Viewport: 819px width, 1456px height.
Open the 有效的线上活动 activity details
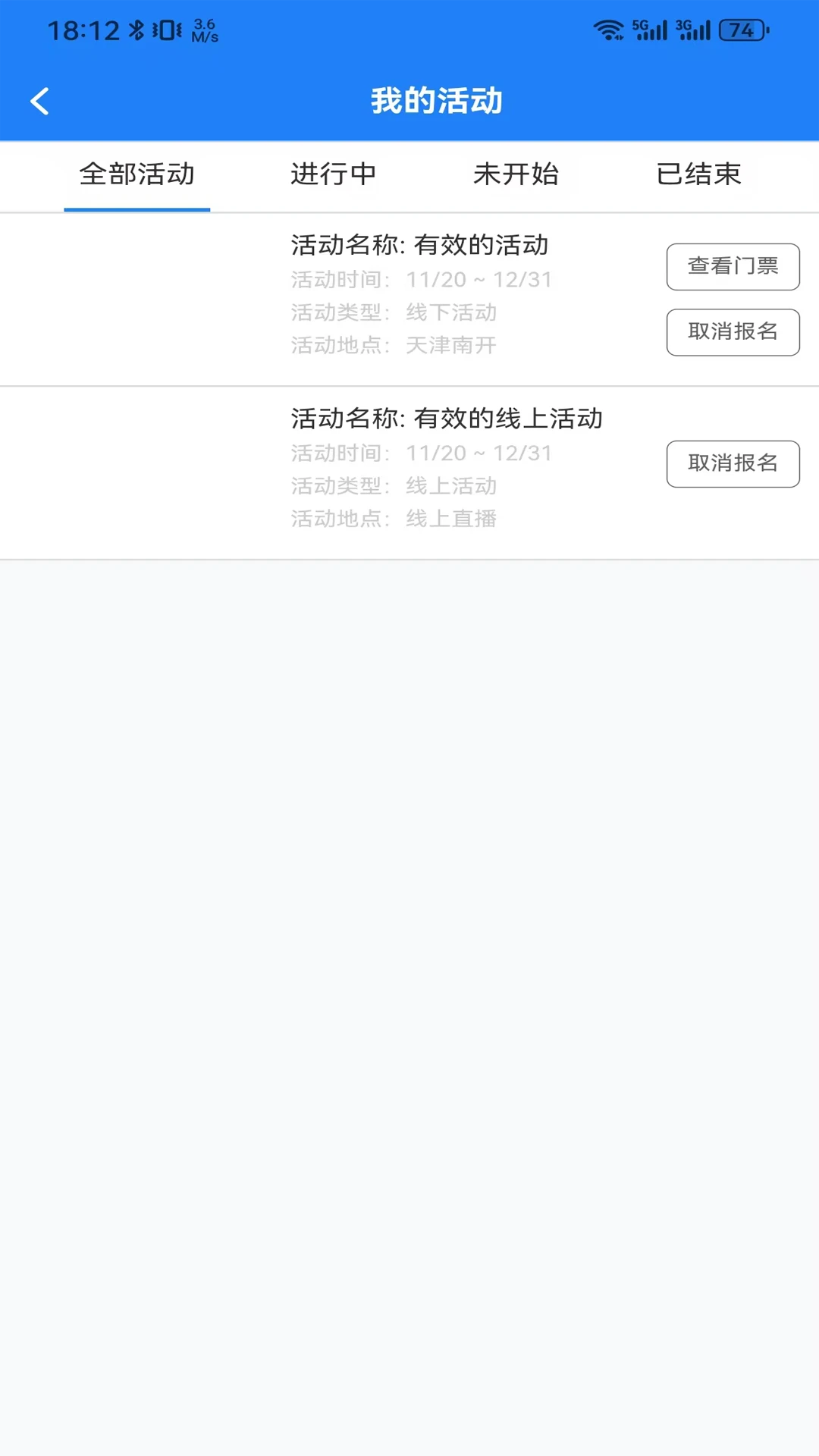[409, 473]
